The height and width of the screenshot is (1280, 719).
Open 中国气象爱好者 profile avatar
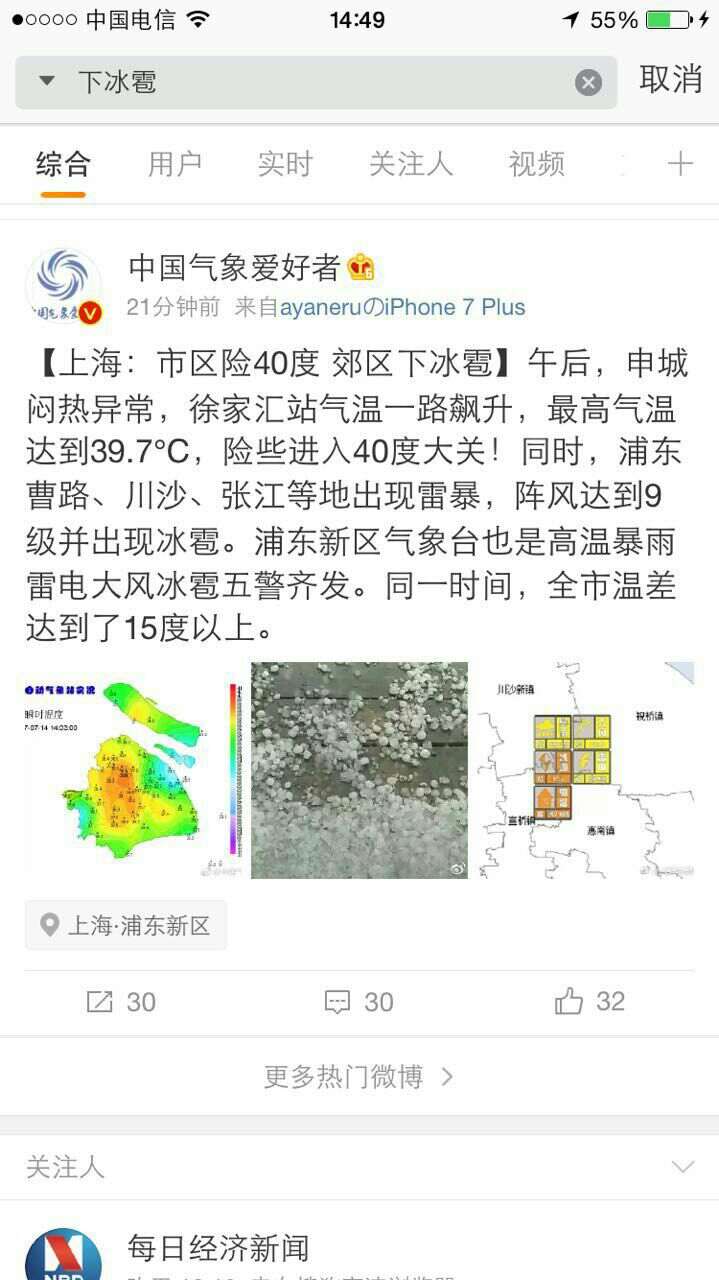coord(63,287)
